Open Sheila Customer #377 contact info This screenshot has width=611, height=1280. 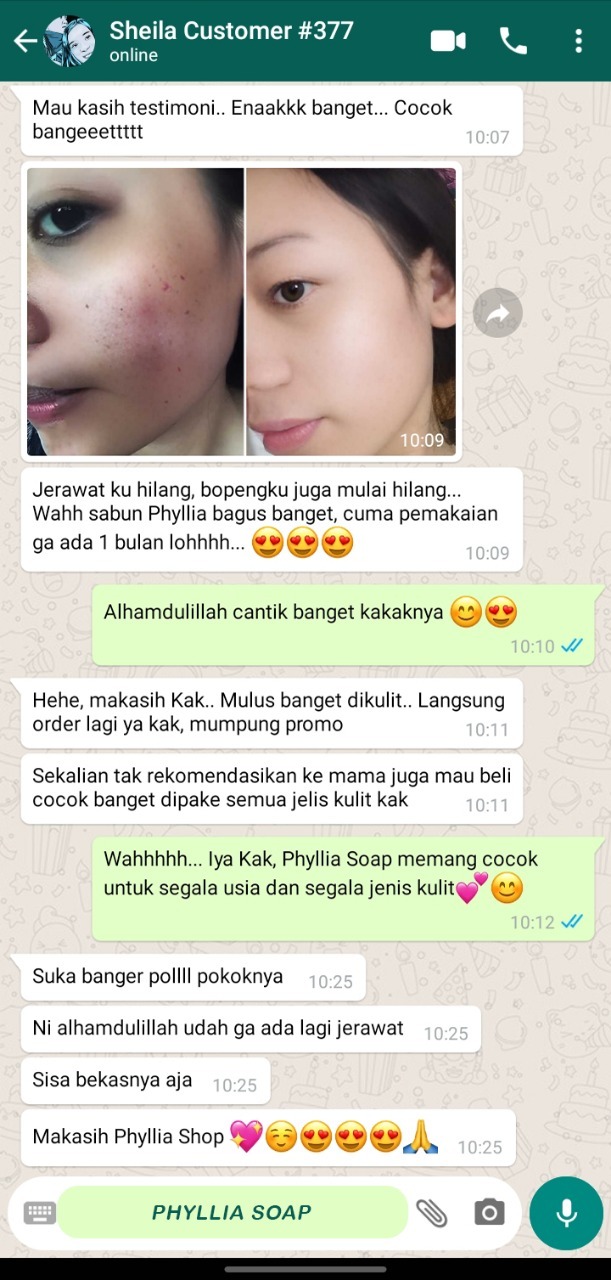point(230,41)
